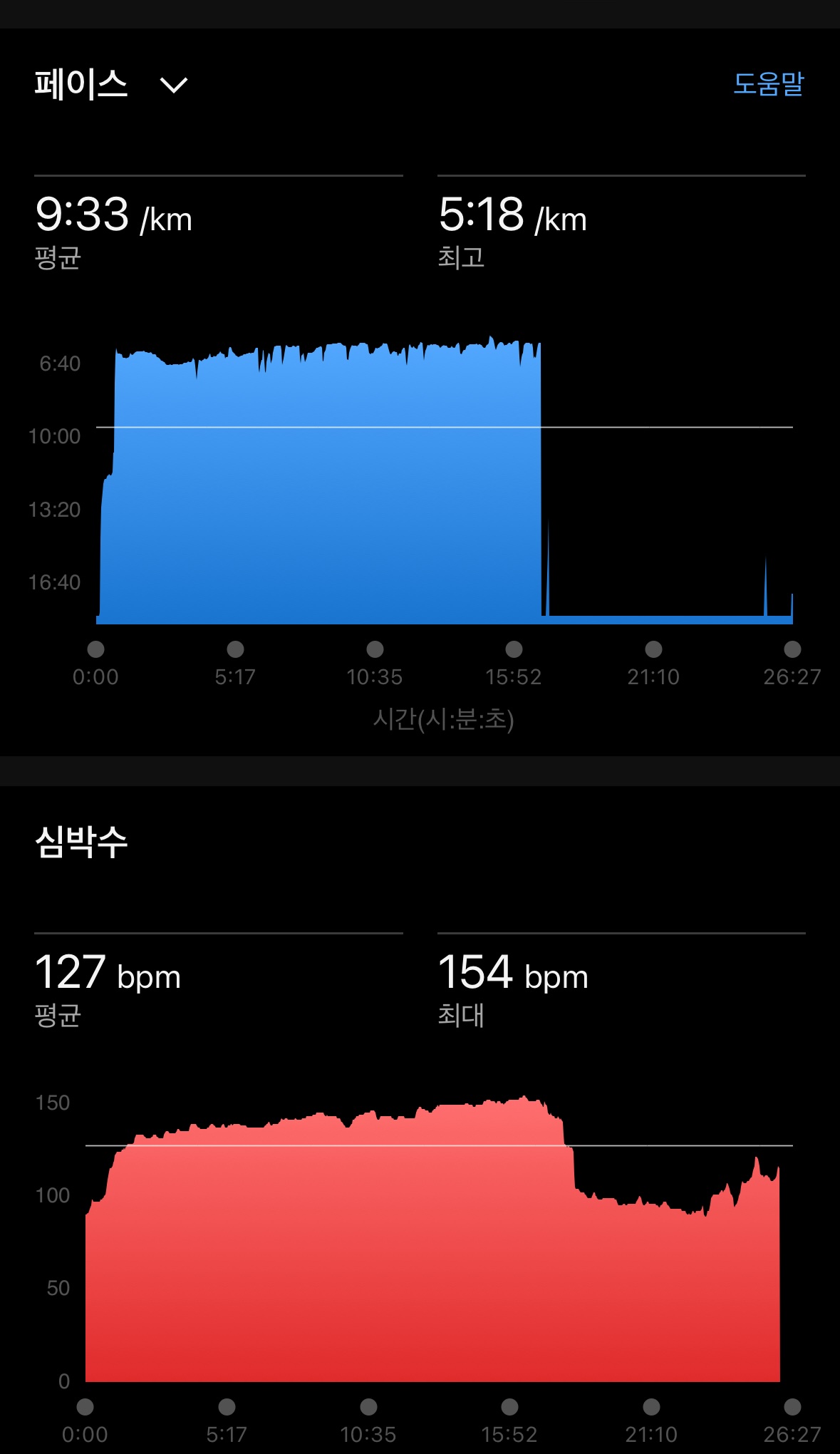Expand the 페이스 metric dropdown

pos(173,86)
